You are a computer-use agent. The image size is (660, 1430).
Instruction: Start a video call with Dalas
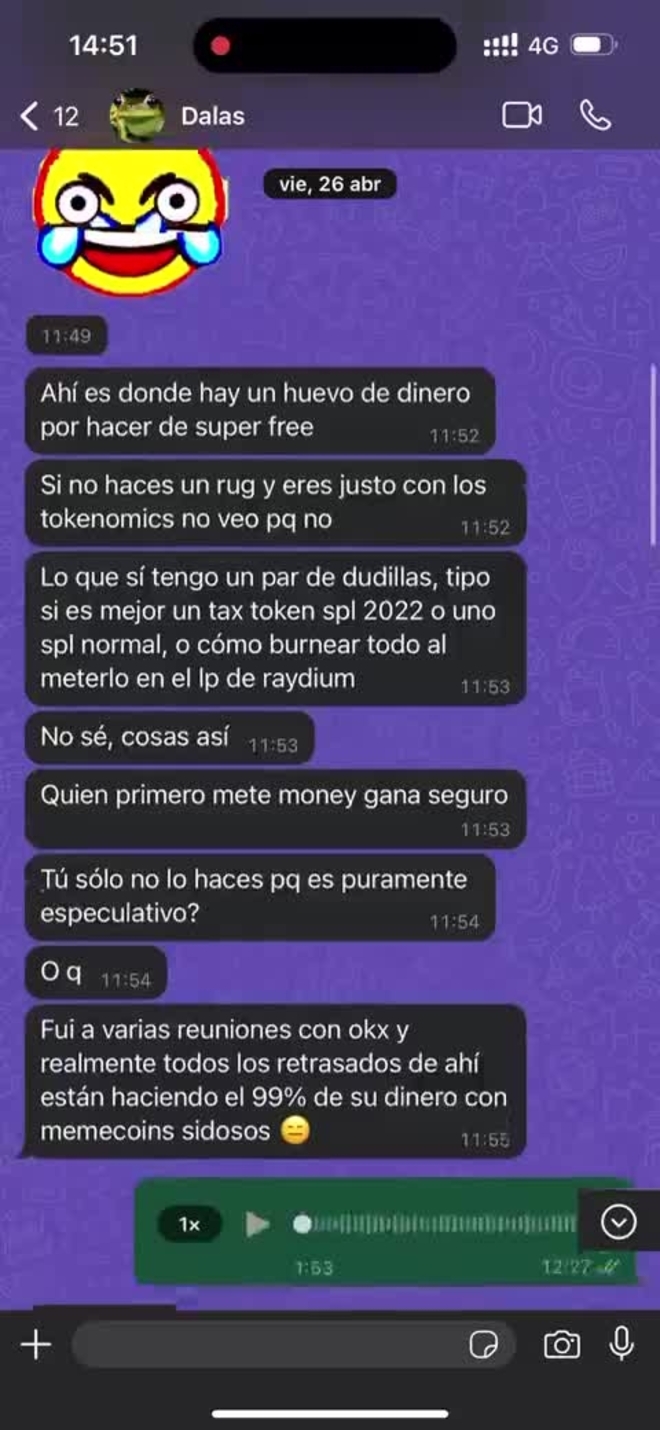[x=521, y=116]
